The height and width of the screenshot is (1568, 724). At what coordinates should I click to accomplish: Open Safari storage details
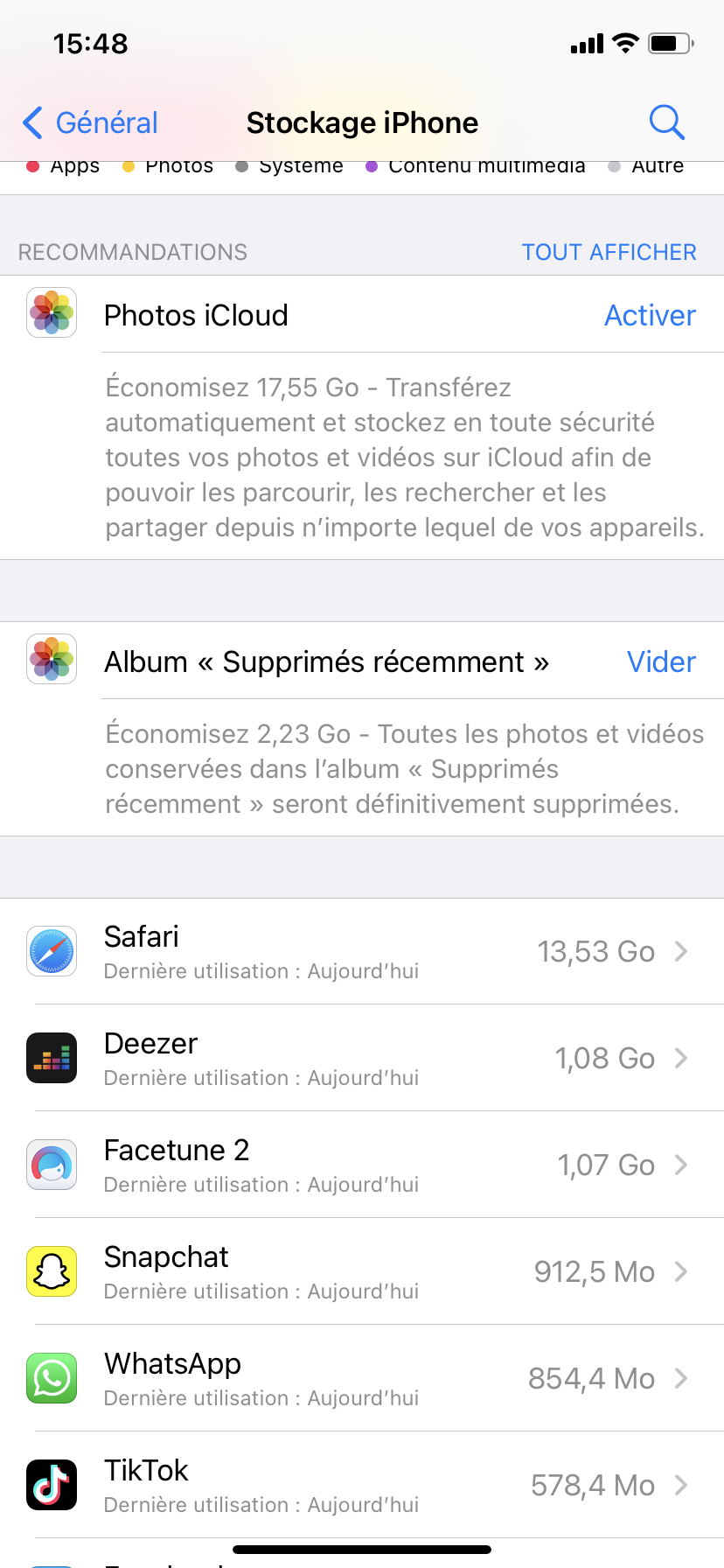click(362, 951)
